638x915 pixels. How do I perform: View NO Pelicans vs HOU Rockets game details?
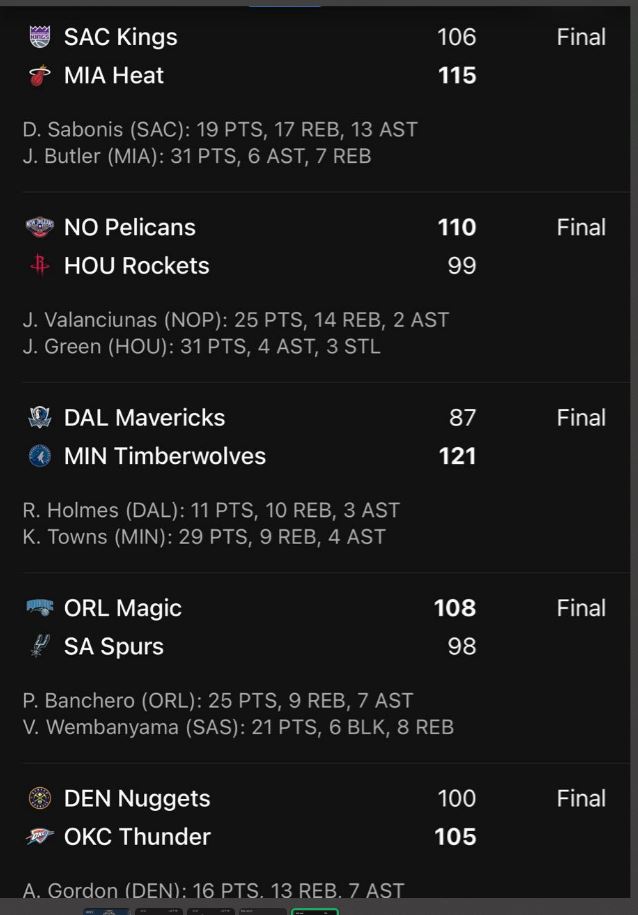click(318, 286)
